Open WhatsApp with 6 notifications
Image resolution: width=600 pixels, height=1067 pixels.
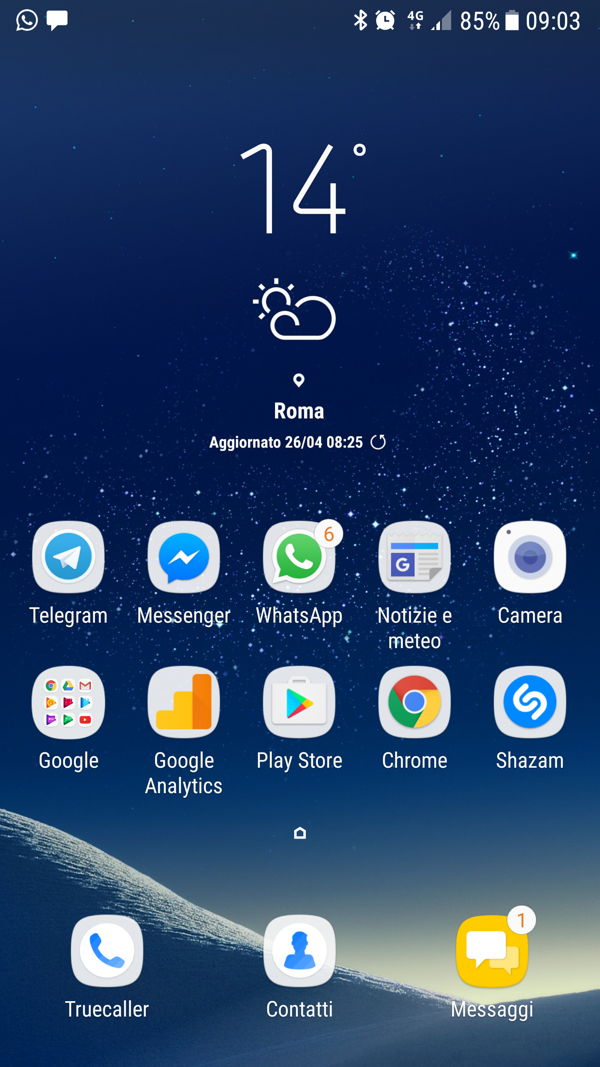point(299,558)
